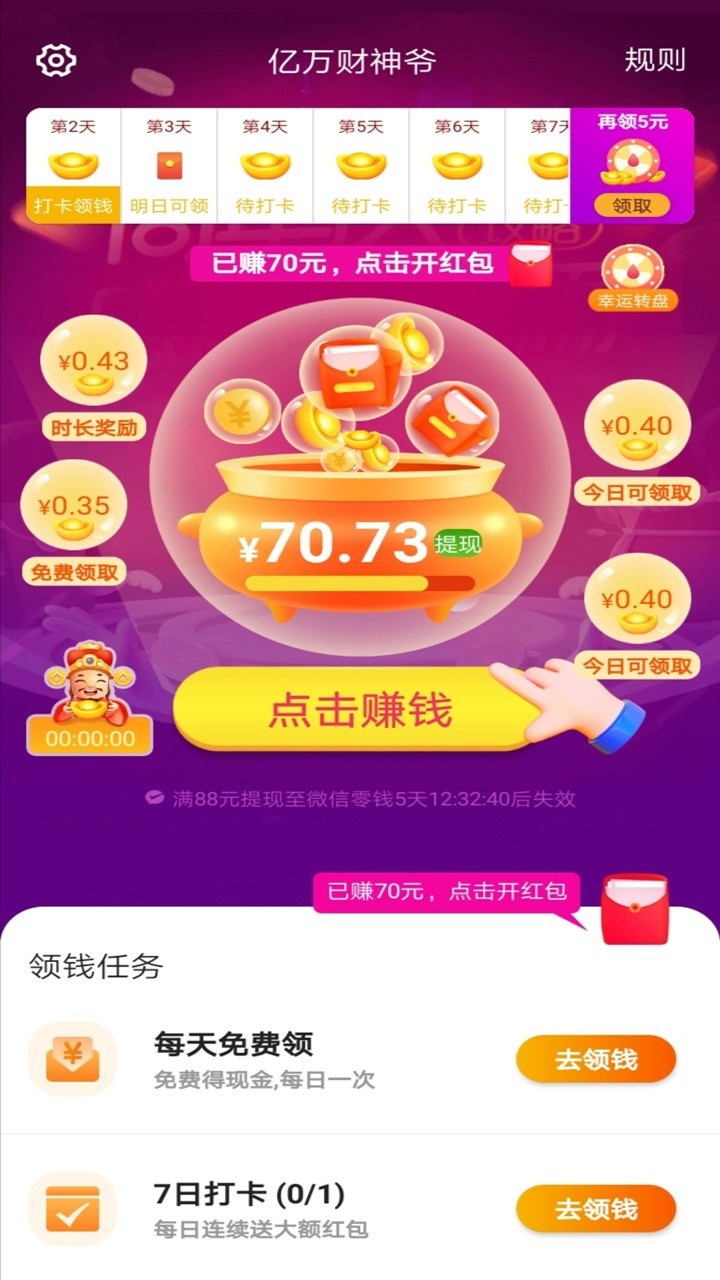Tap the God of Wealth countdown timer
This screenshot has height=1280, width=720.
(90, 738)
